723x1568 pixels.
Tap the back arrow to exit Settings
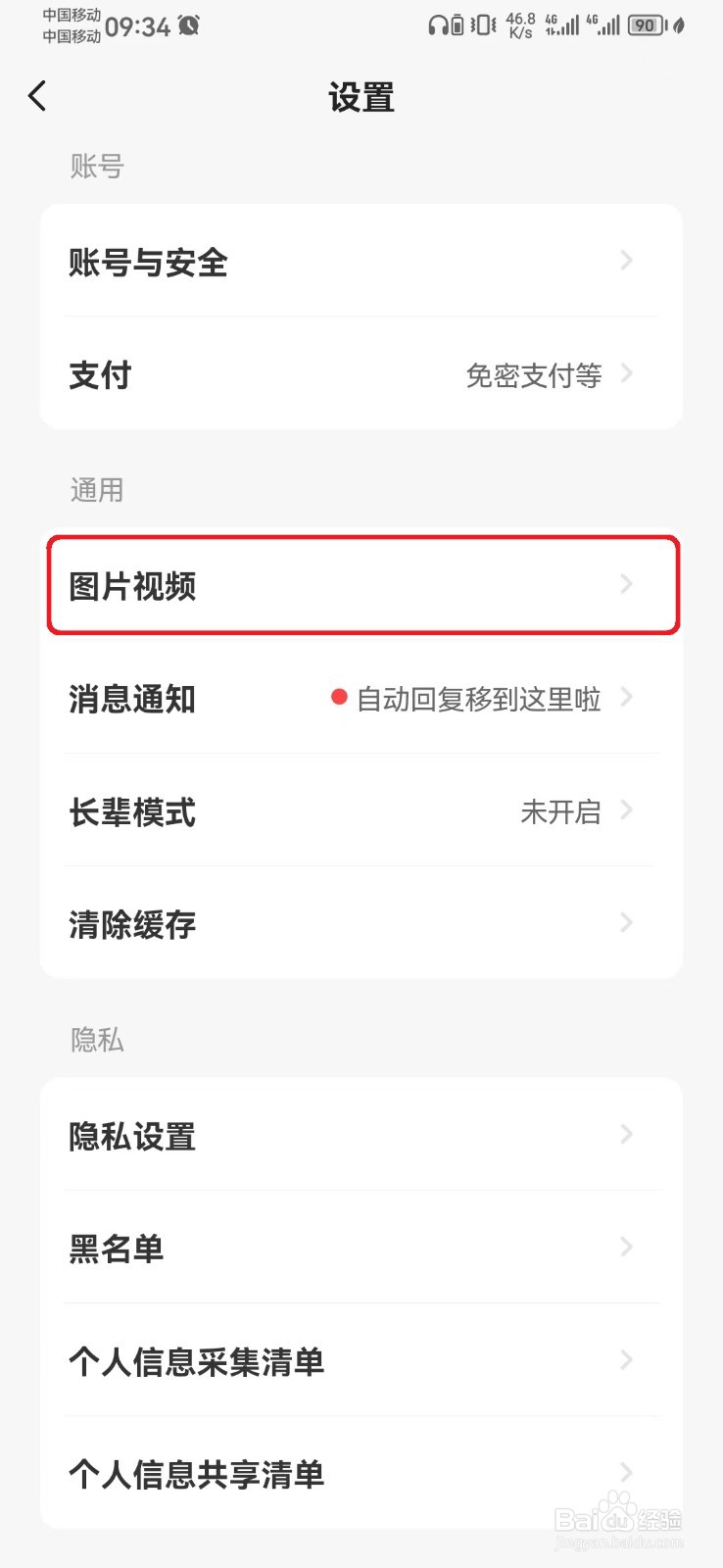tap(36, 95)
